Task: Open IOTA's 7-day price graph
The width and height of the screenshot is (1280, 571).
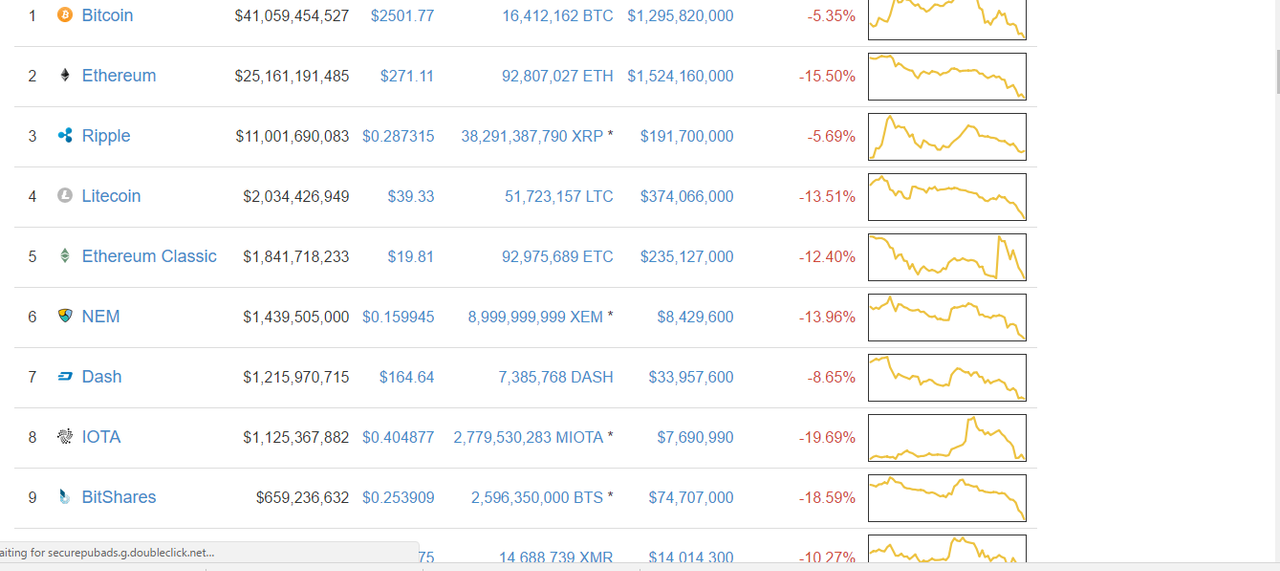Action: [x=947, y=438]
